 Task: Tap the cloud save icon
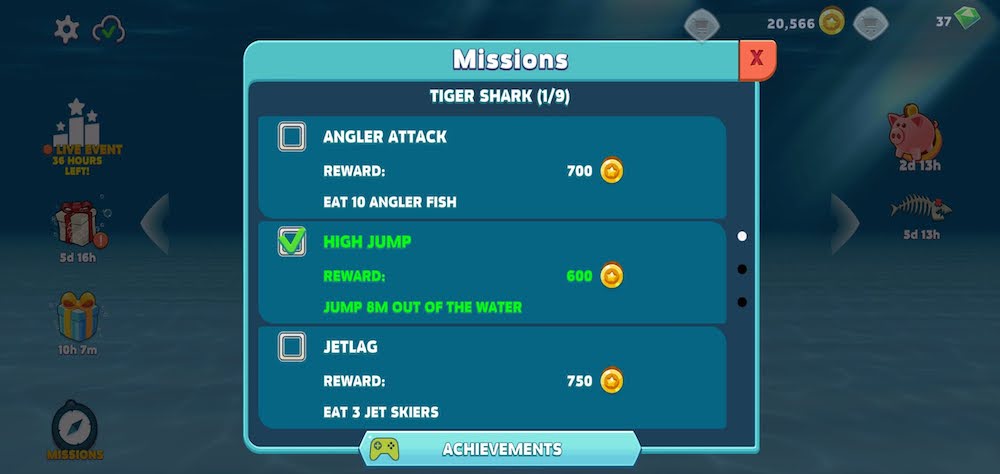108,29
